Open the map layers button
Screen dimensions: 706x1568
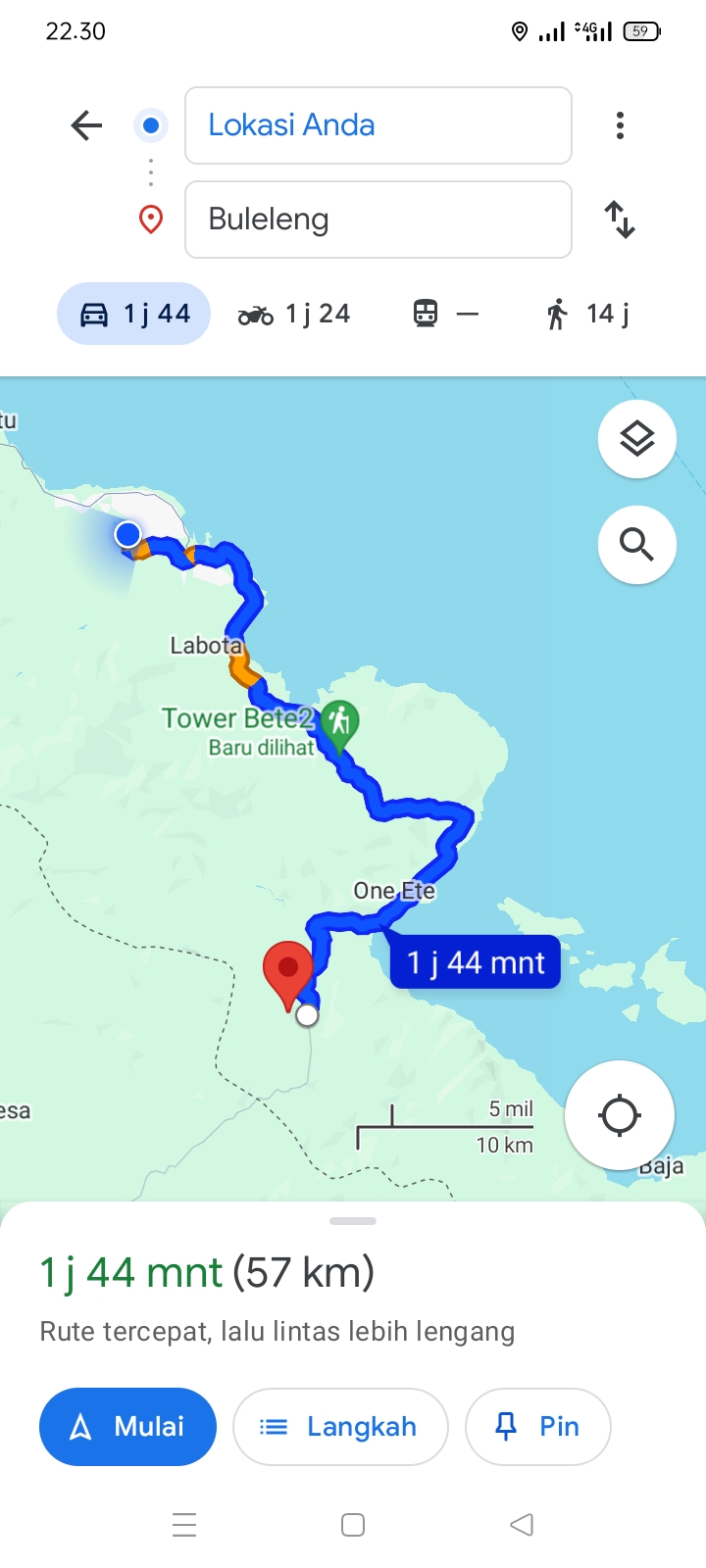[637, 439]
